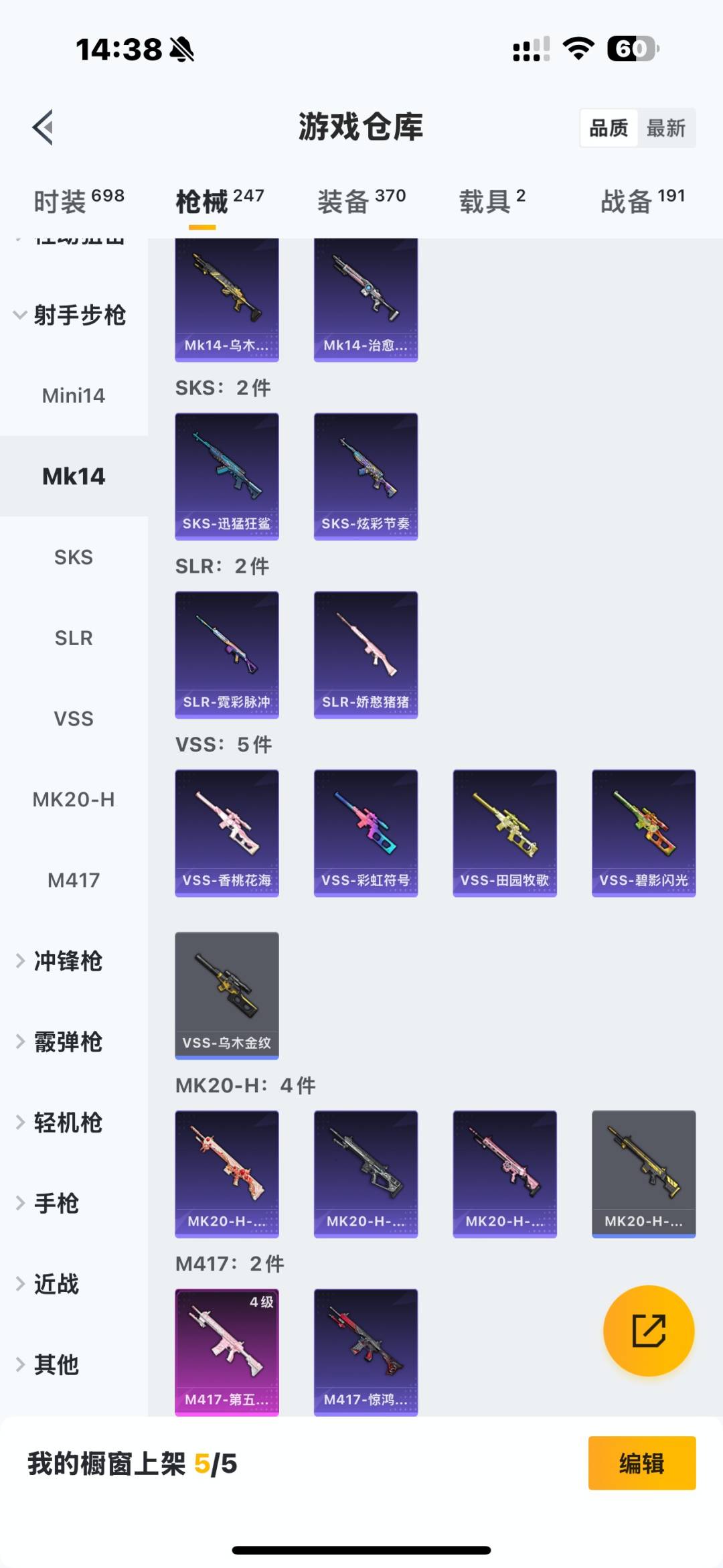Expand the 霰弹枪 category
Image resolution: width=723 pixels, height=1568 pixels.
tap(67, 1042)
